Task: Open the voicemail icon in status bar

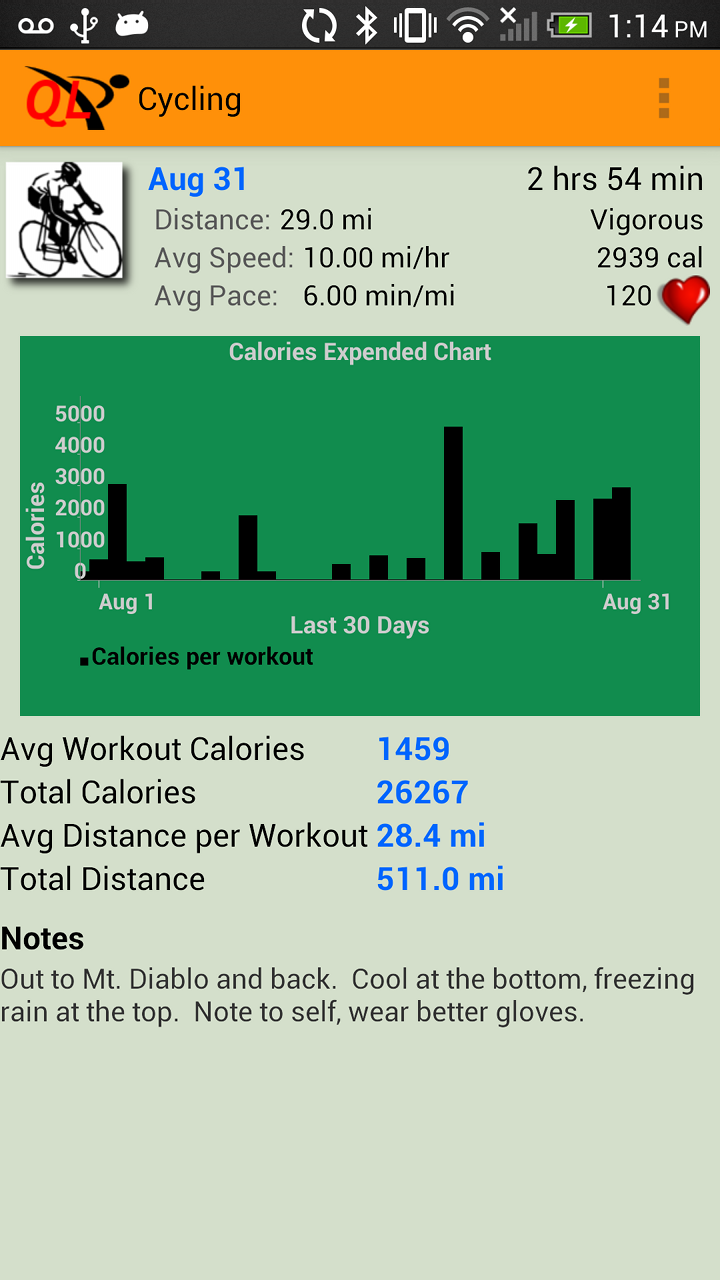Action: 34,24
